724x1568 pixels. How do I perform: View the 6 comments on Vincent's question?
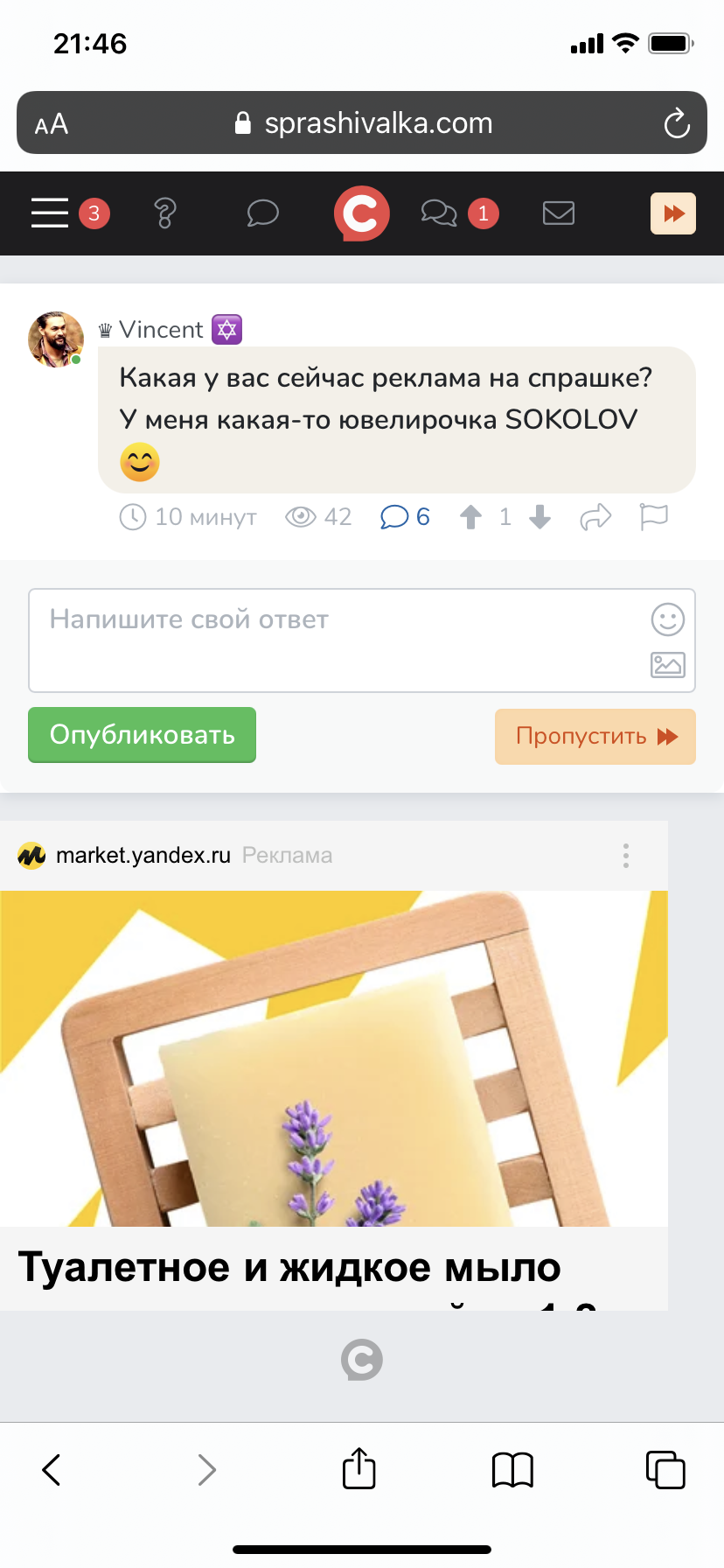[x=405, y=517]
